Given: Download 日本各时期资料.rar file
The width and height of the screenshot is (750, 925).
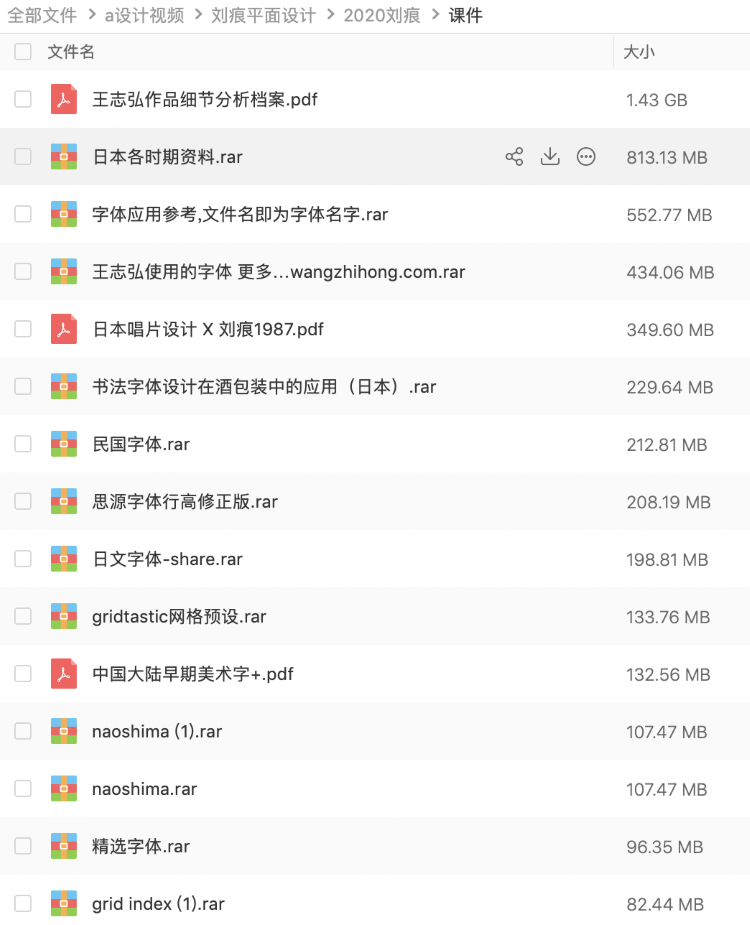Looking at the screenshot, I should click(x=550, y=157).
